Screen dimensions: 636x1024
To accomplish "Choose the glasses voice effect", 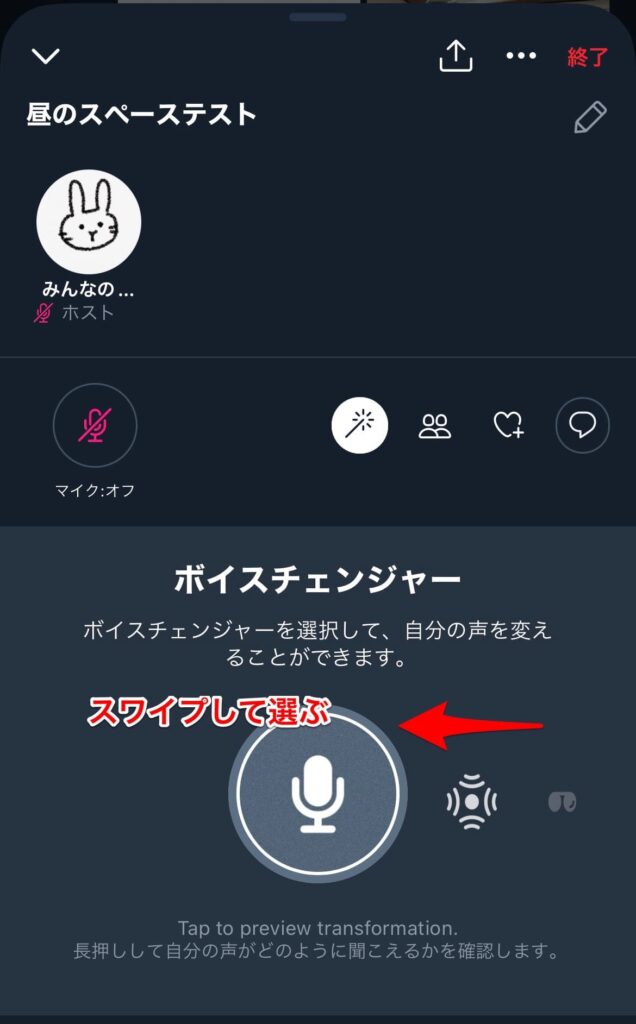I will 562,801.
